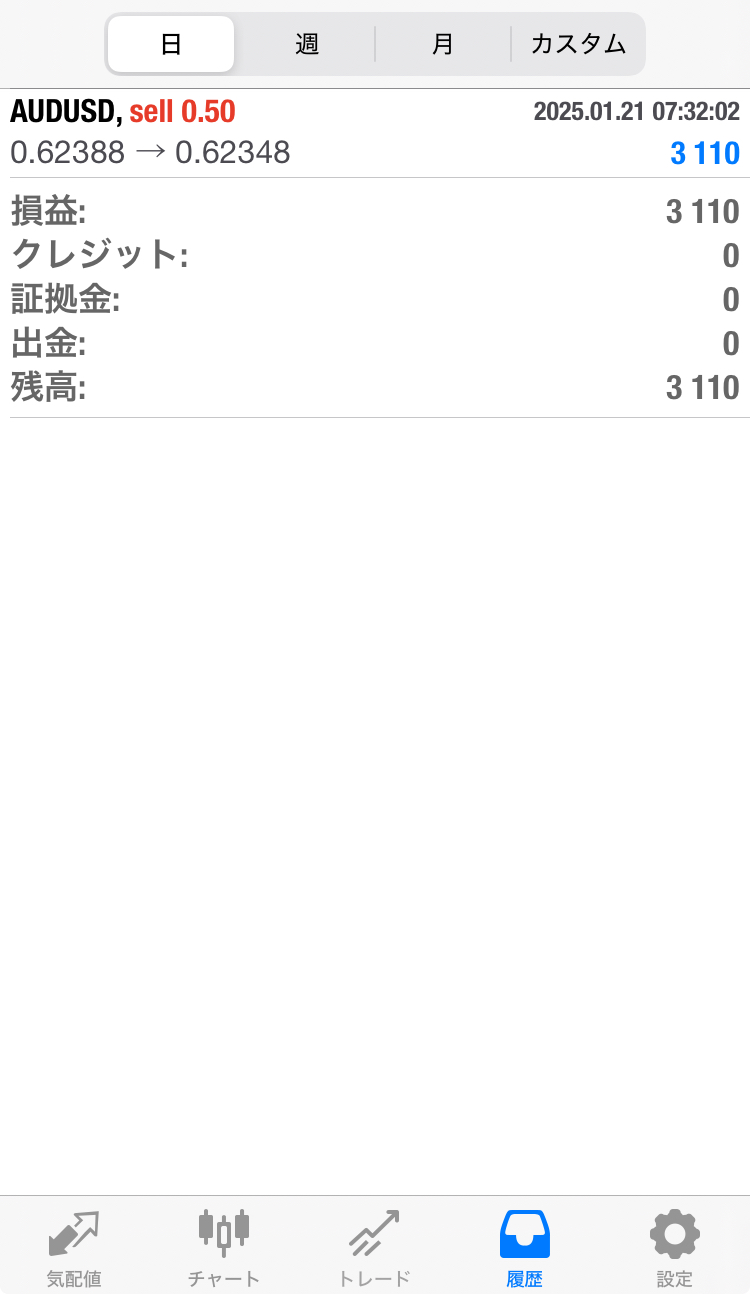Image resolution: width=750 pixels, height=1294 pixels.
Task: Open the 設定 settings tab
Action: coord(674,1246)
